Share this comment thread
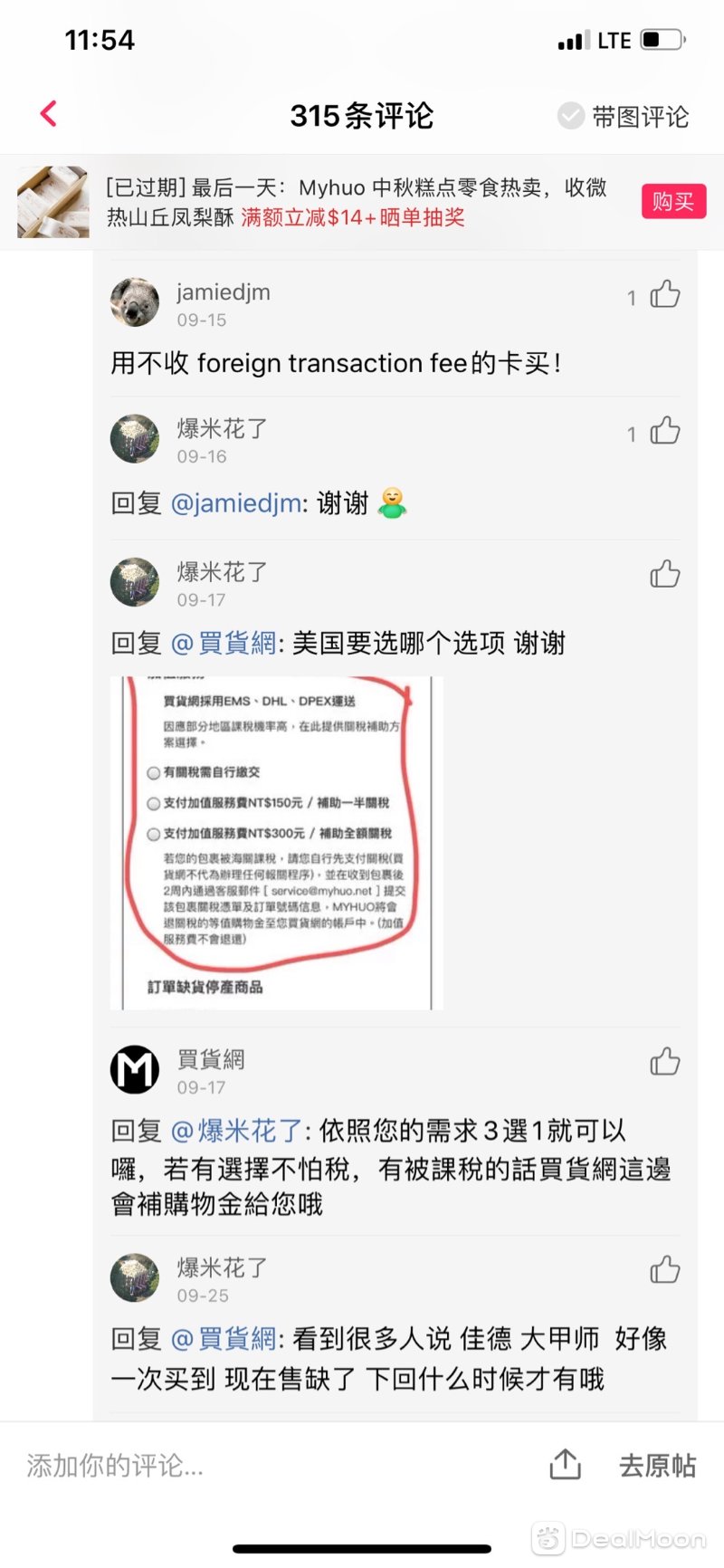Viewport: 724px width, 1568px height. 566,1464
